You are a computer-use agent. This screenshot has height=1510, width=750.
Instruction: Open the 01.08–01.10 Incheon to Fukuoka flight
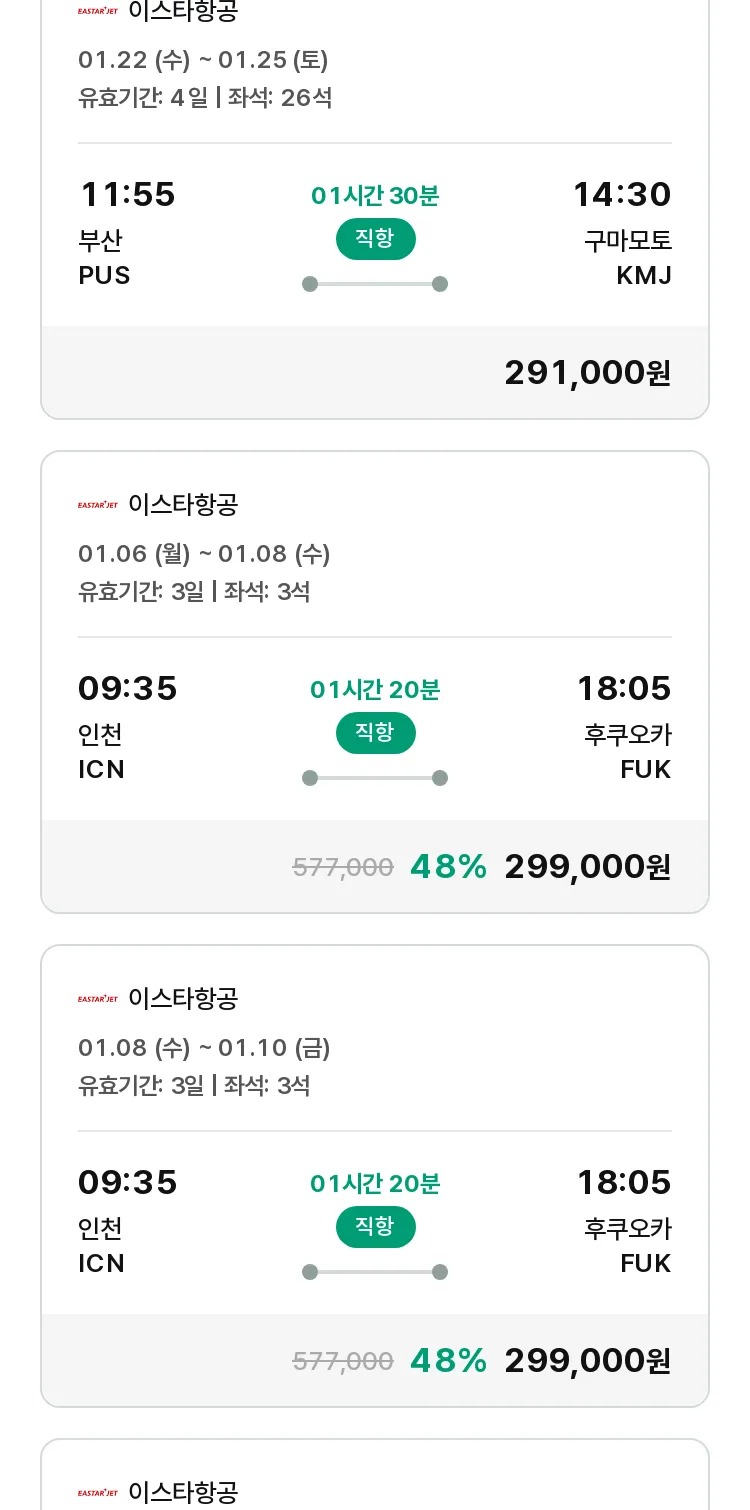(375, 1176)
